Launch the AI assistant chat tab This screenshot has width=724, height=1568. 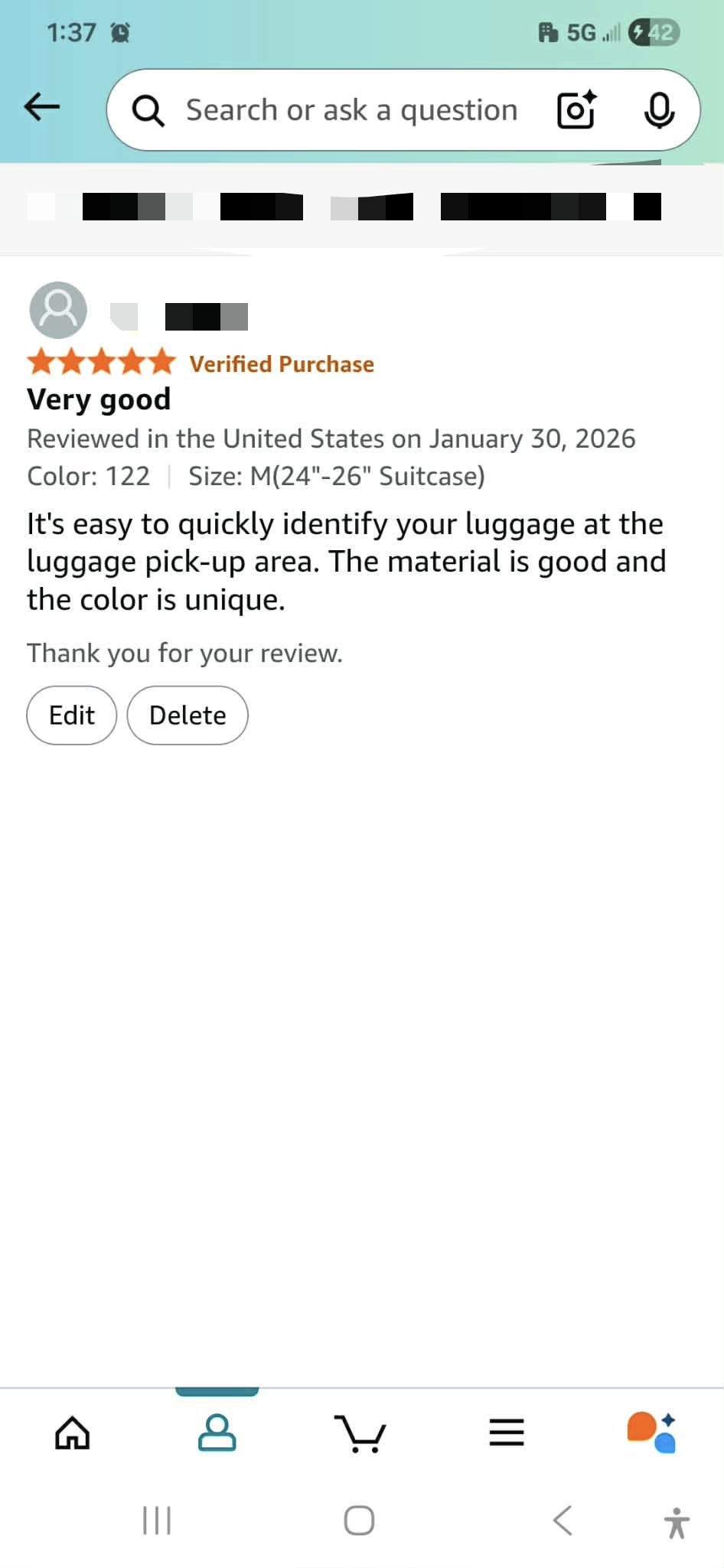pyautogui.click(x=651, y=1433)
